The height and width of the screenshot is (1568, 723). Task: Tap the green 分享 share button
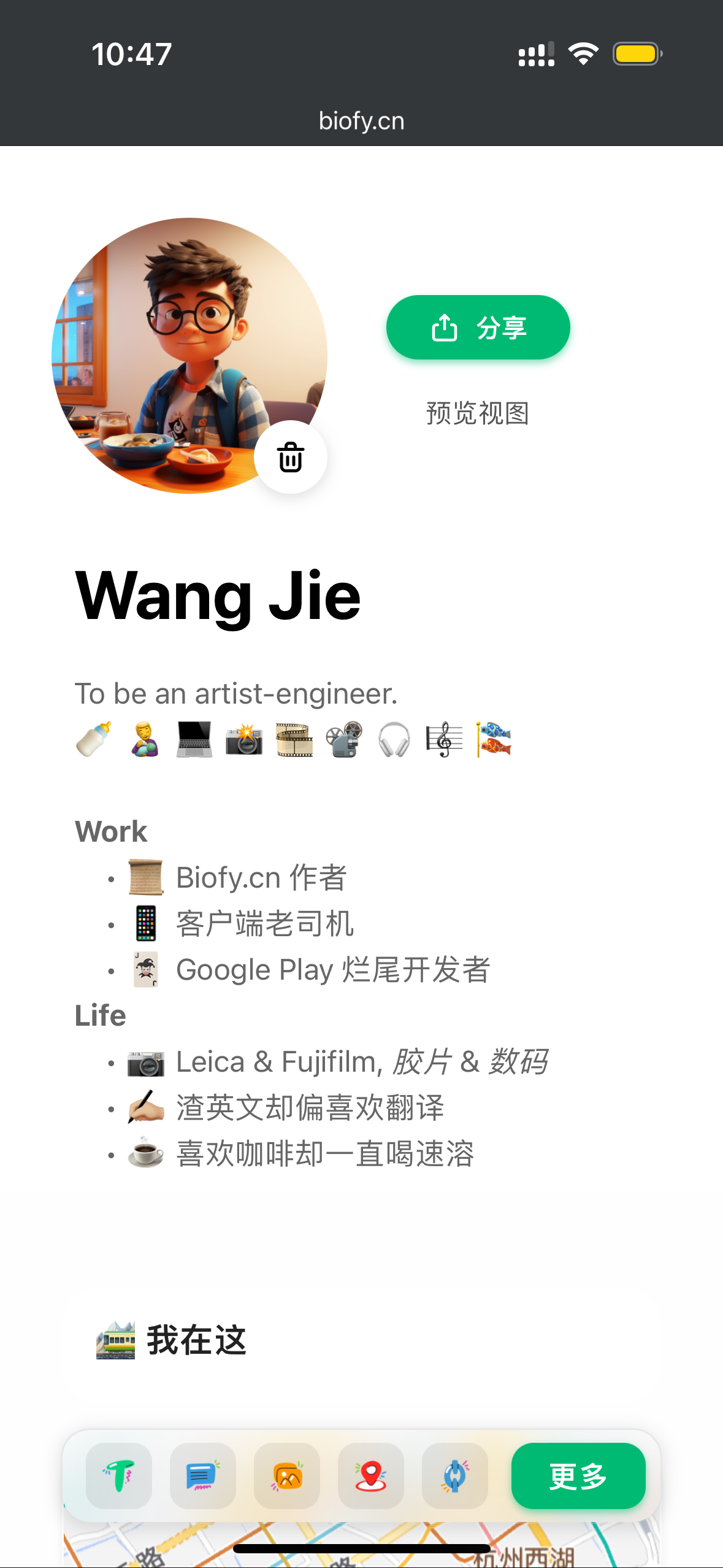(x=478, y=328)
